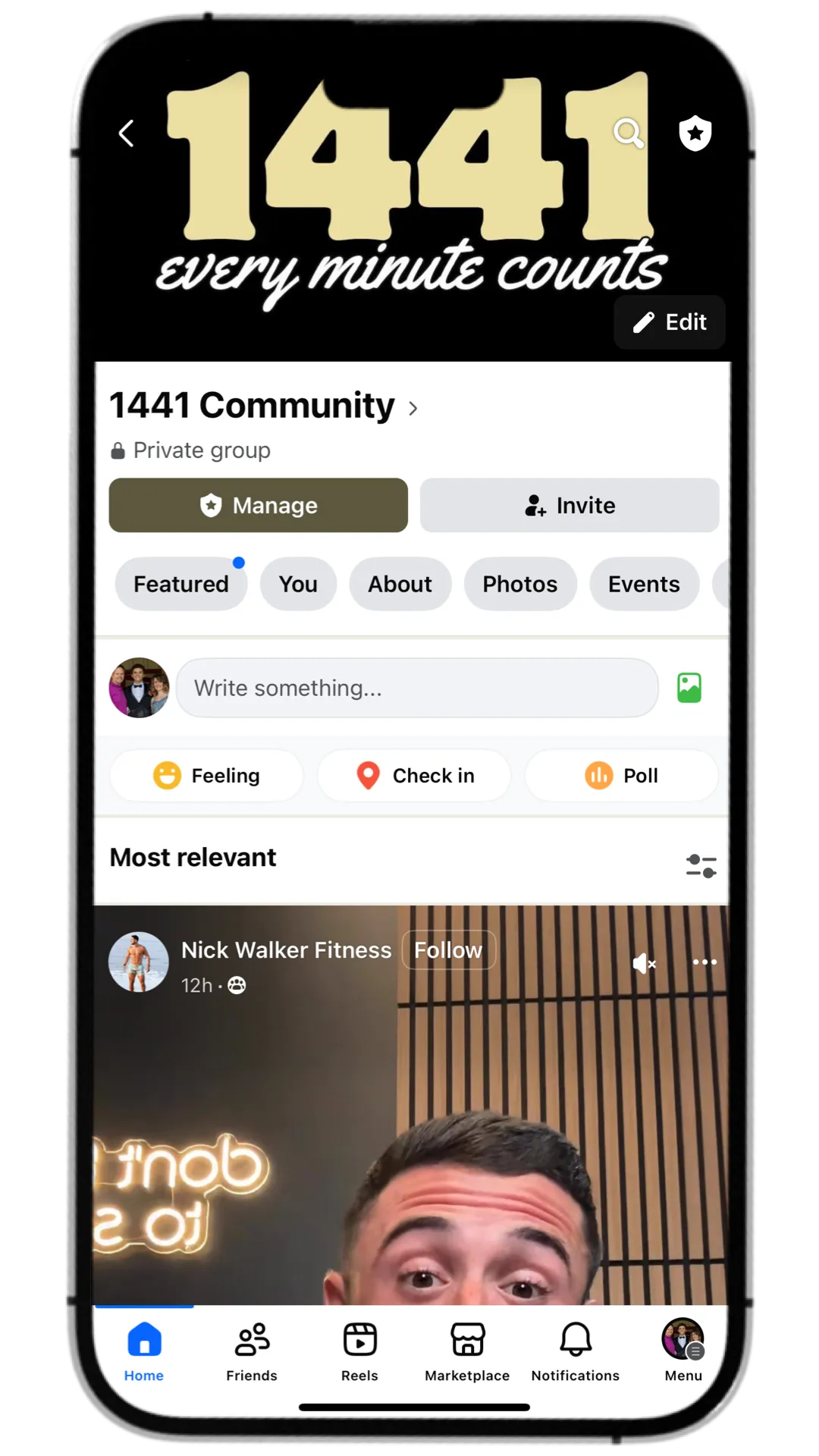The image size is (819, 1456).
Task: Show the Events tab
Action: click(644, 584)
